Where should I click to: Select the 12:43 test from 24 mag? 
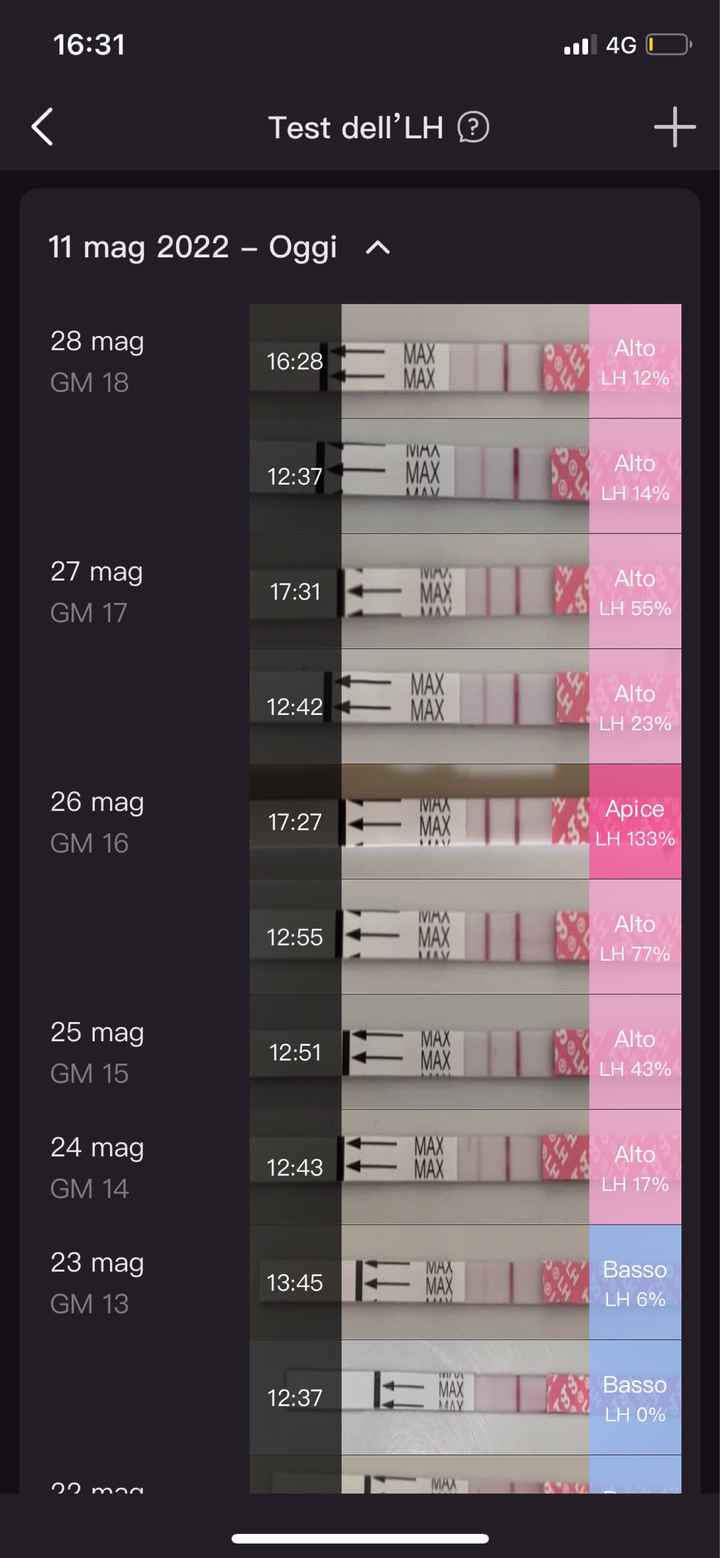pos(465,1167)
